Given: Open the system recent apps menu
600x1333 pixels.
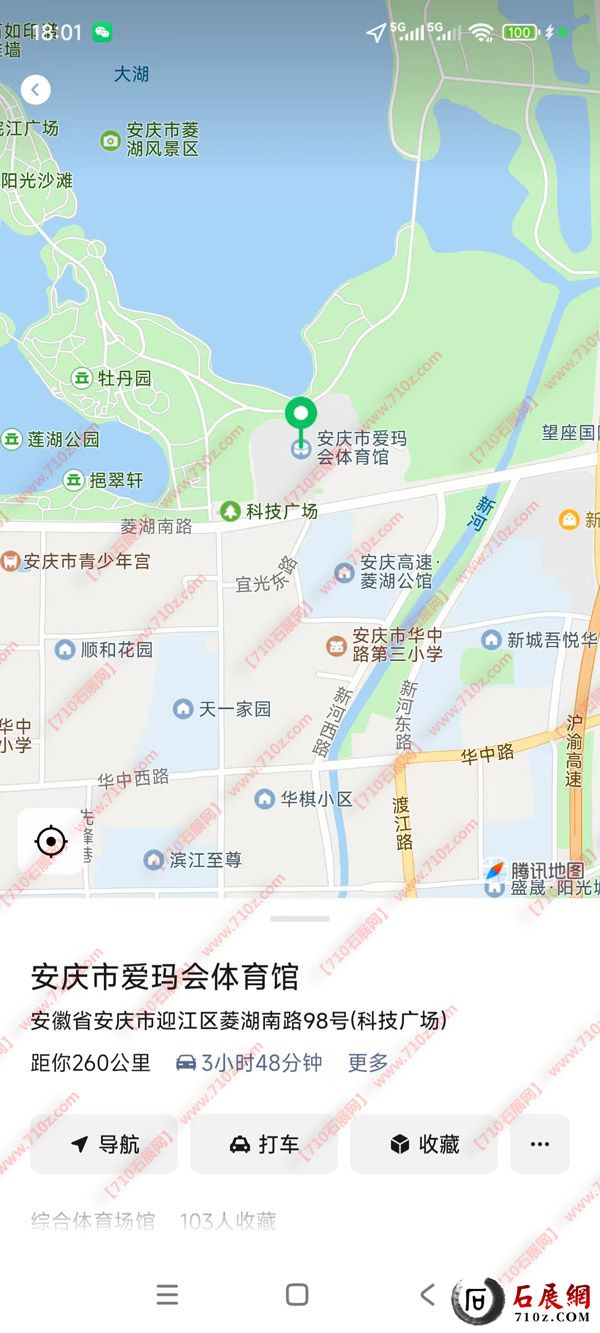Looking at the screenshot, I should click(x=168, y=1295).
